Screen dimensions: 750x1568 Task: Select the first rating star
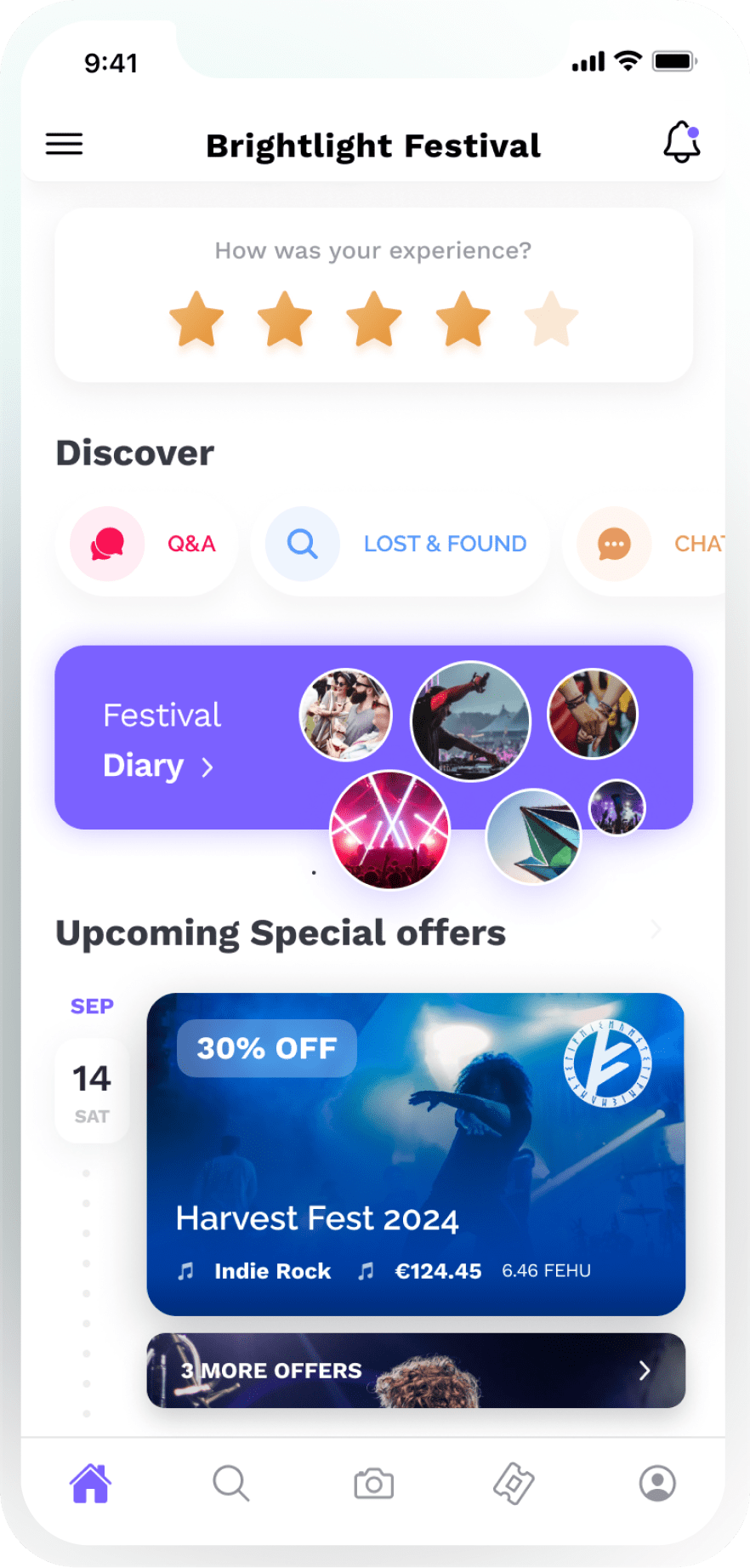tap(196, 319)
